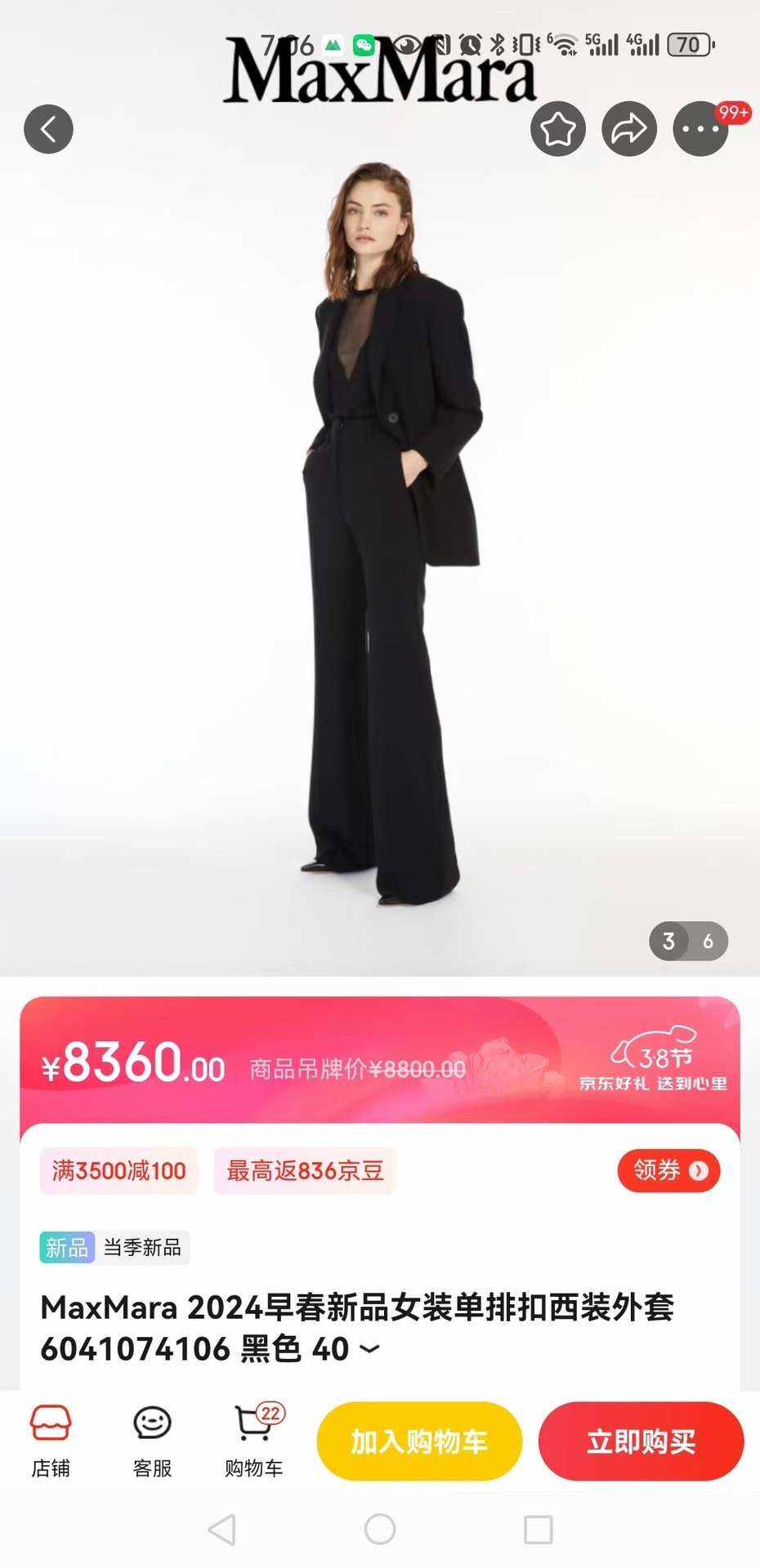The image size is (760, 1568).
Task: Open the 购物车 shopping cart
Action: 254,1441
